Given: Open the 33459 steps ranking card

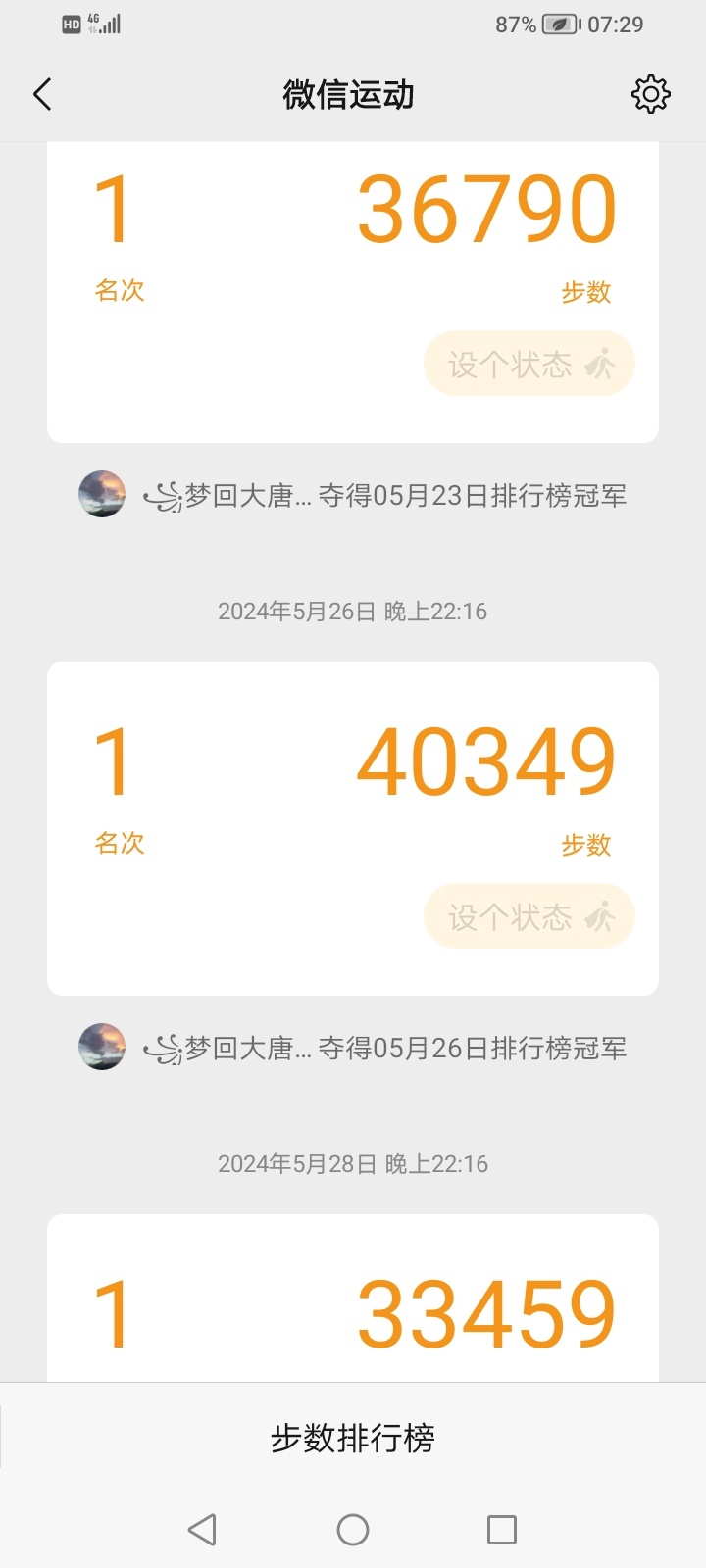Looking at the screenshot, I should click(x=353, y=1298).
